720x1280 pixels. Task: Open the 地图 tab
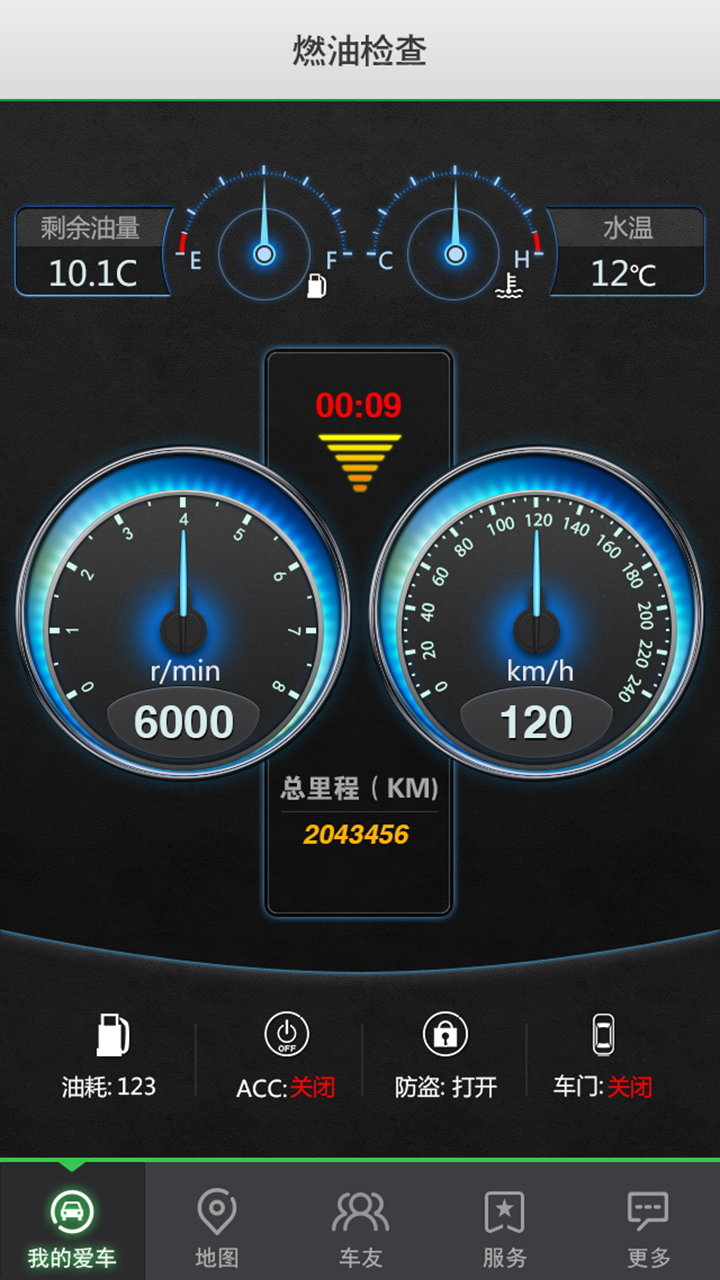click(216, 1224)
